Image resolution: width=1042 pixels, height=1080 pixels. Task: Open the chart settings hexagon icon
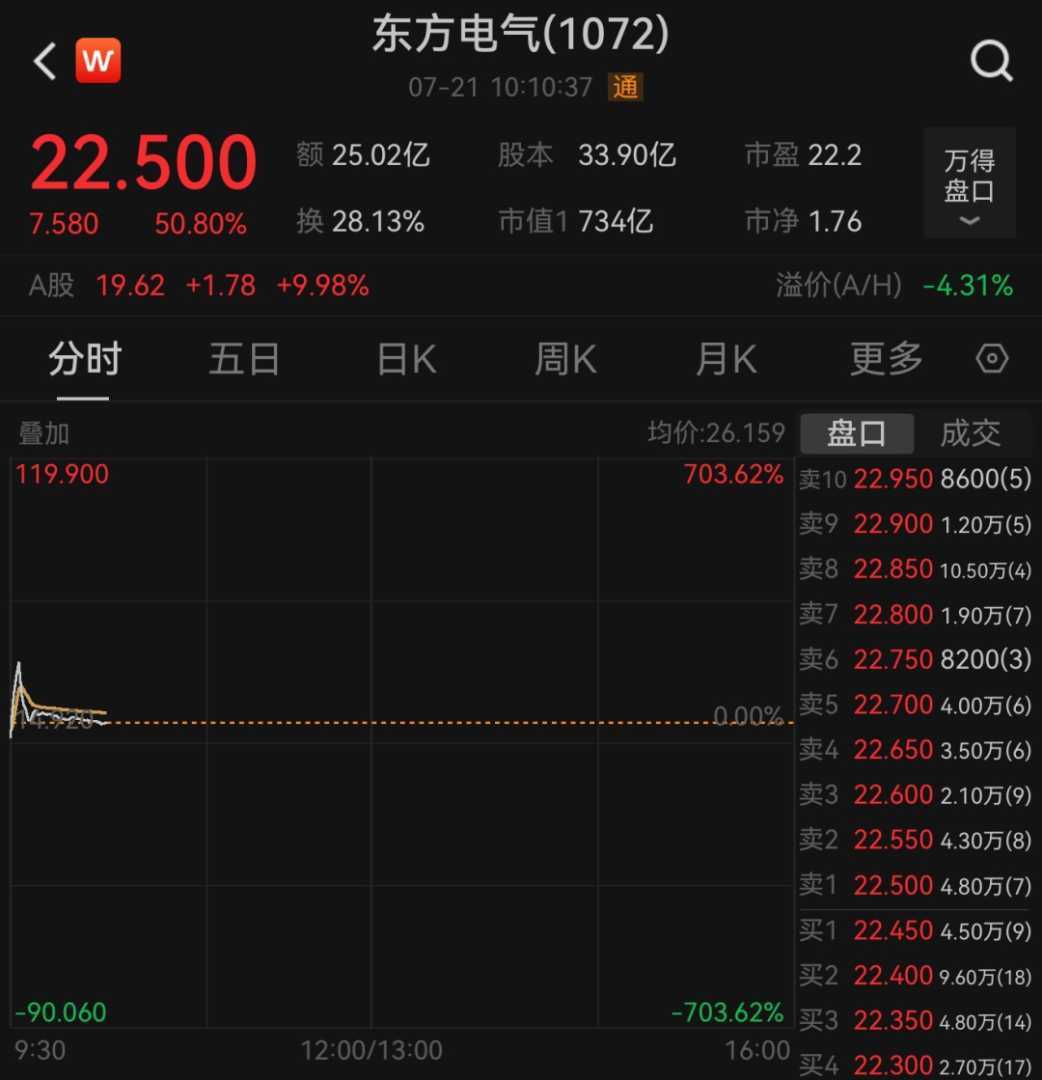coord(991,359)
